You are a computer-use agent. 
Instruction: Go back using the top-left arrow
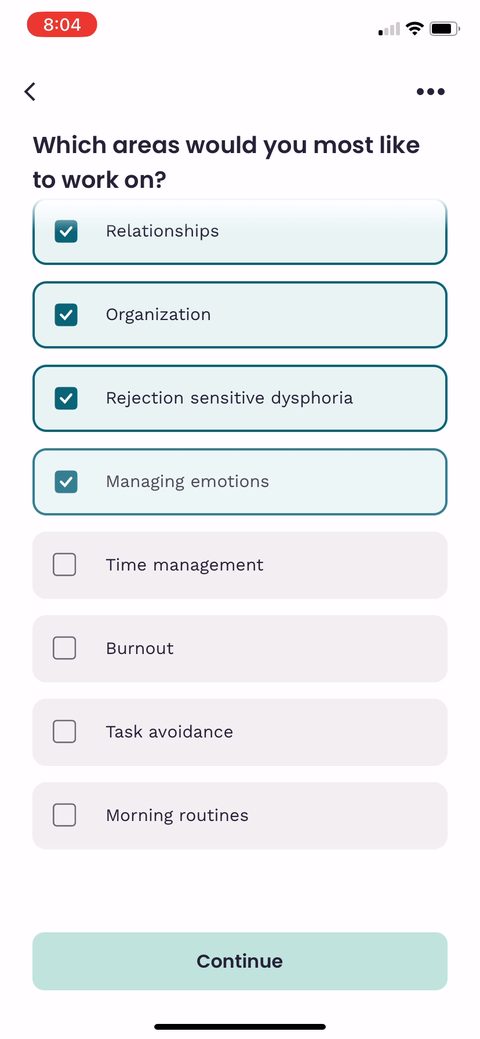(30, 91)
